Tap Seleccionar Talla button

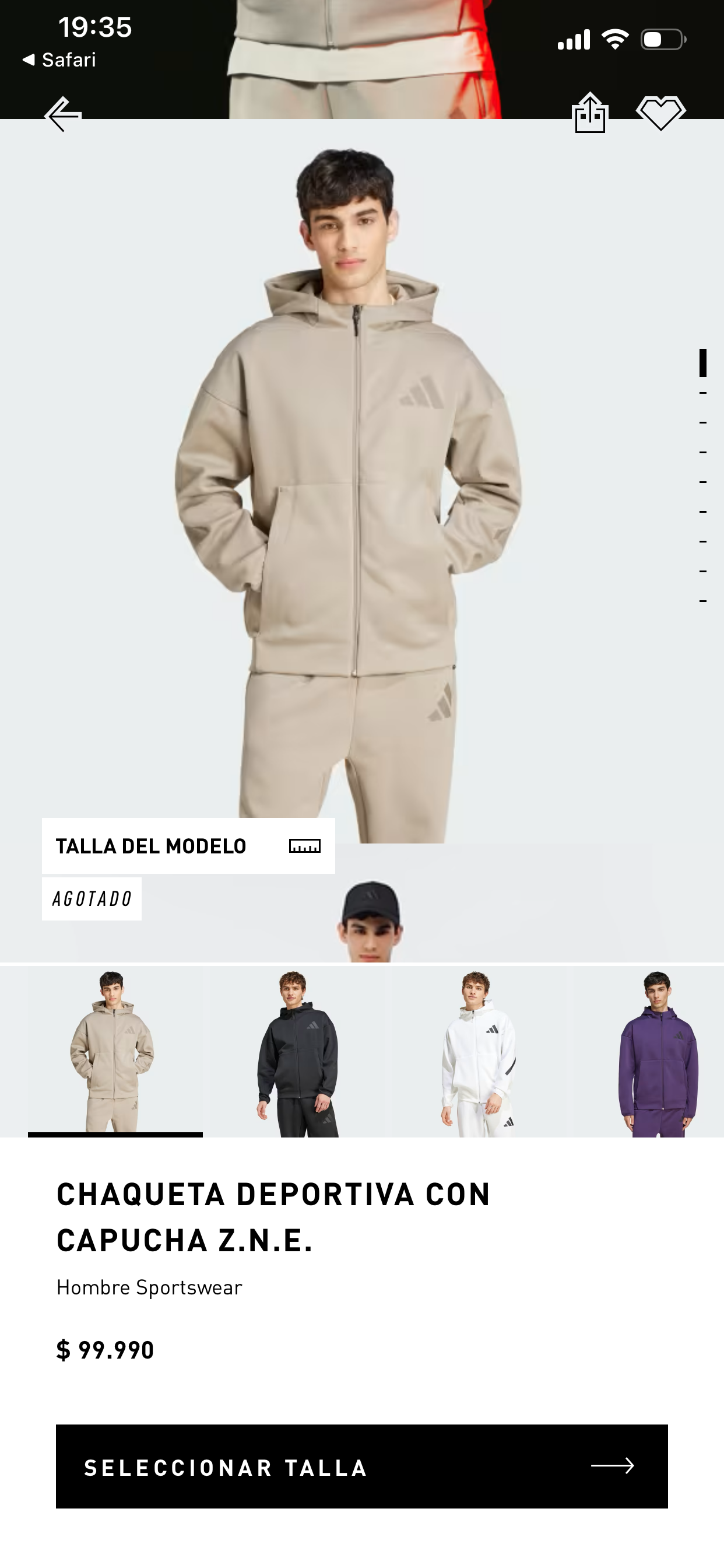click(361, 1467)
